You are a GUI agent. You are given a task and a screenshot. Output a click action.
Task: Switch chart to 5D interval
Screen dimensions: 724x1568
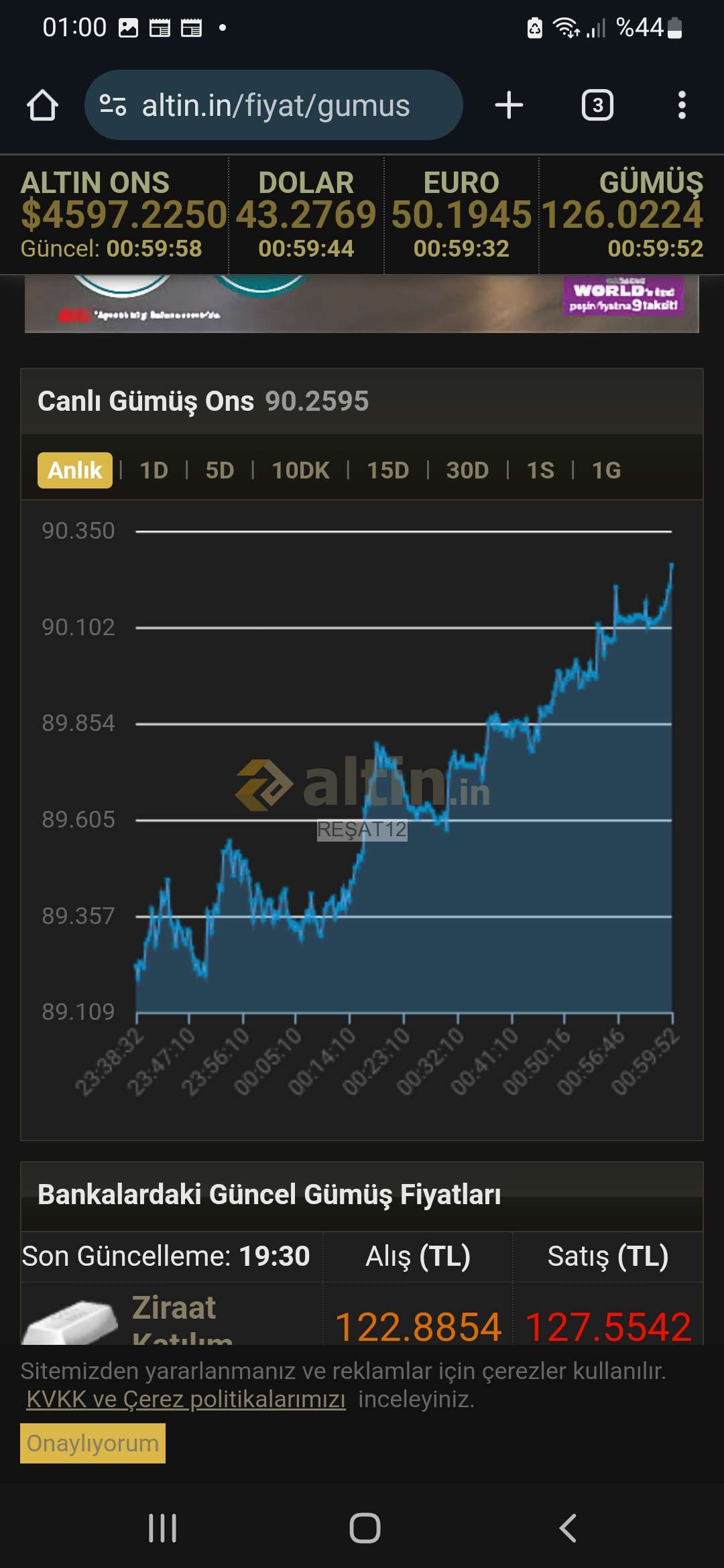[219, 470]
